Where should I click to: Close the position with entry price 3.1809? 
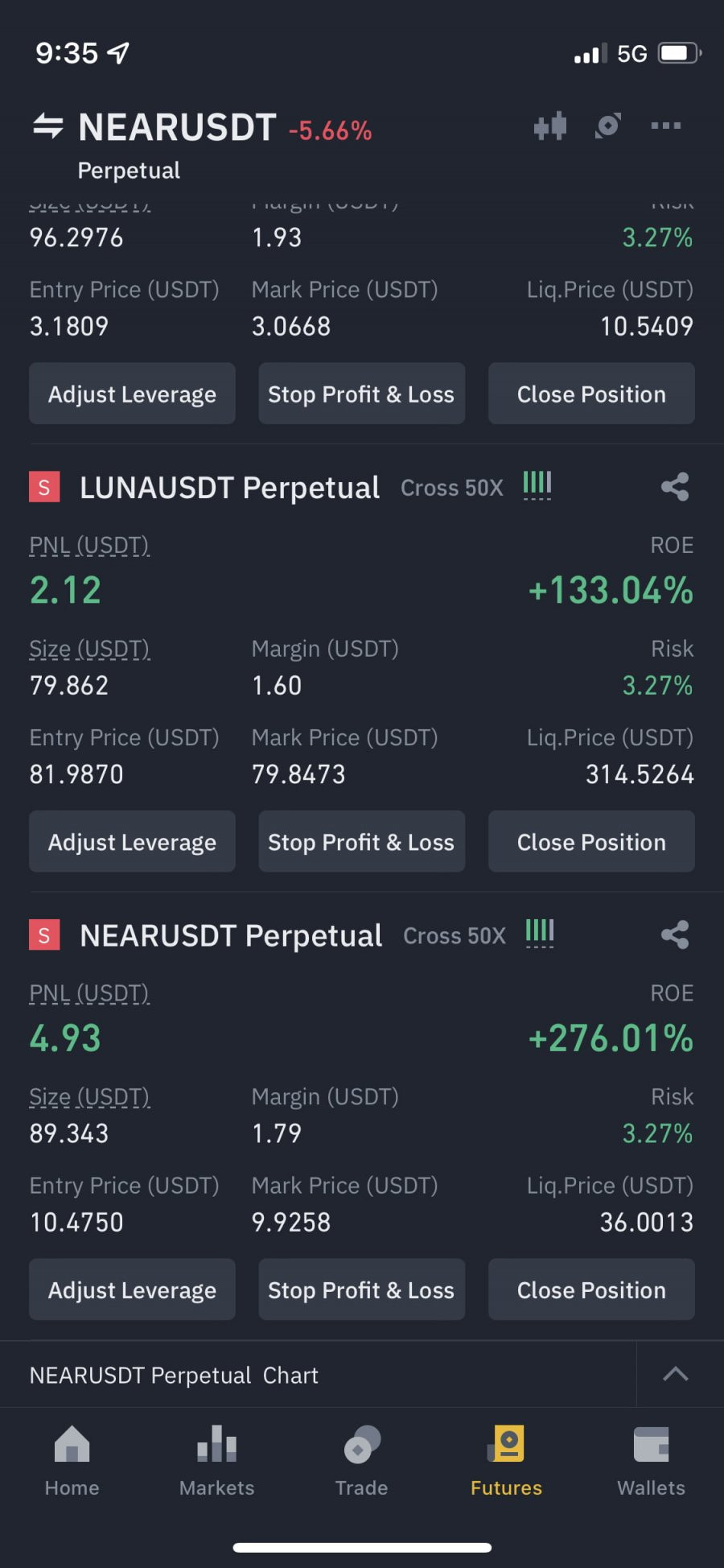pyautogui.click(x=591, y=394)
